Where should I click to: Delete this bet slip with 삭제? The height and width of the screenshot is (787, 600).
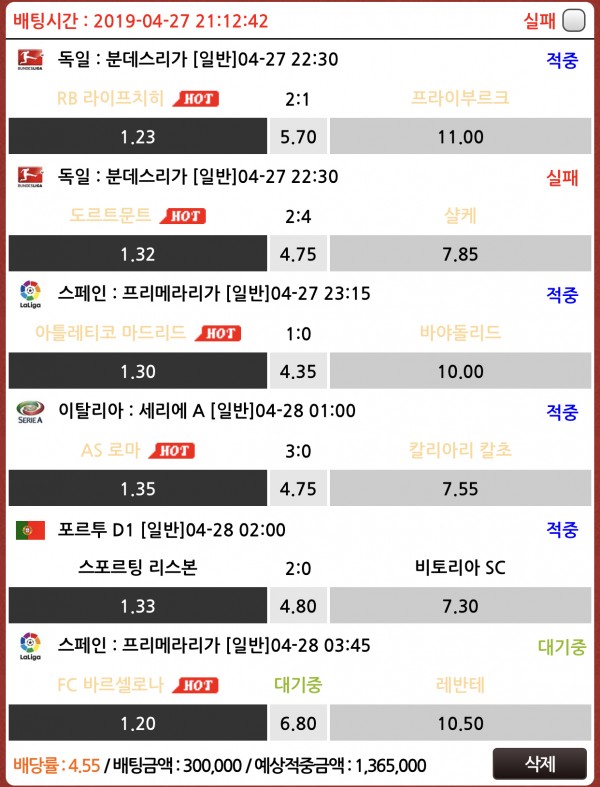click(x=539, y=764)
